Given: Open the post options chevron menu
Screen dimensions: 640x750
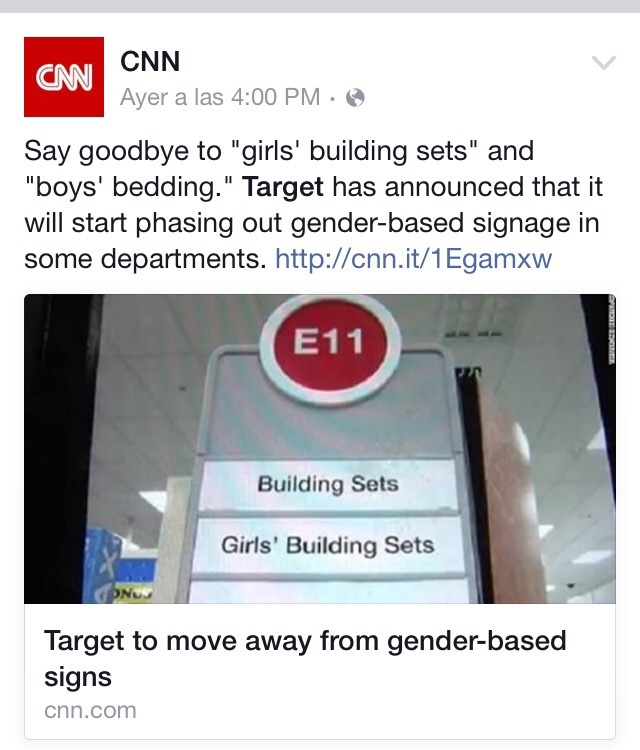Looking at the screenshot, I should coord(604,64).
